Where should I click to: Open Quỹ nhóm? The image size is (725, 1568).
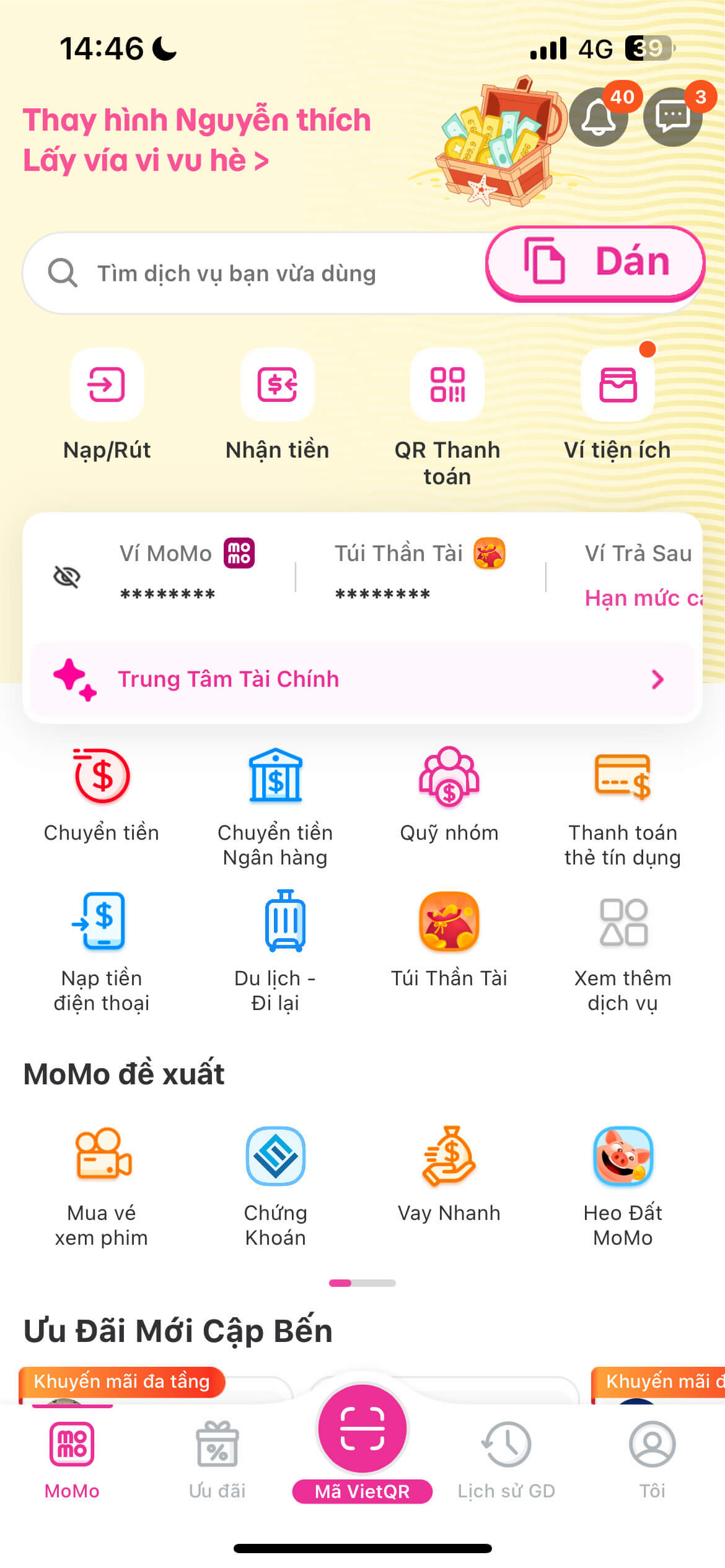click(x=449, y=777)
